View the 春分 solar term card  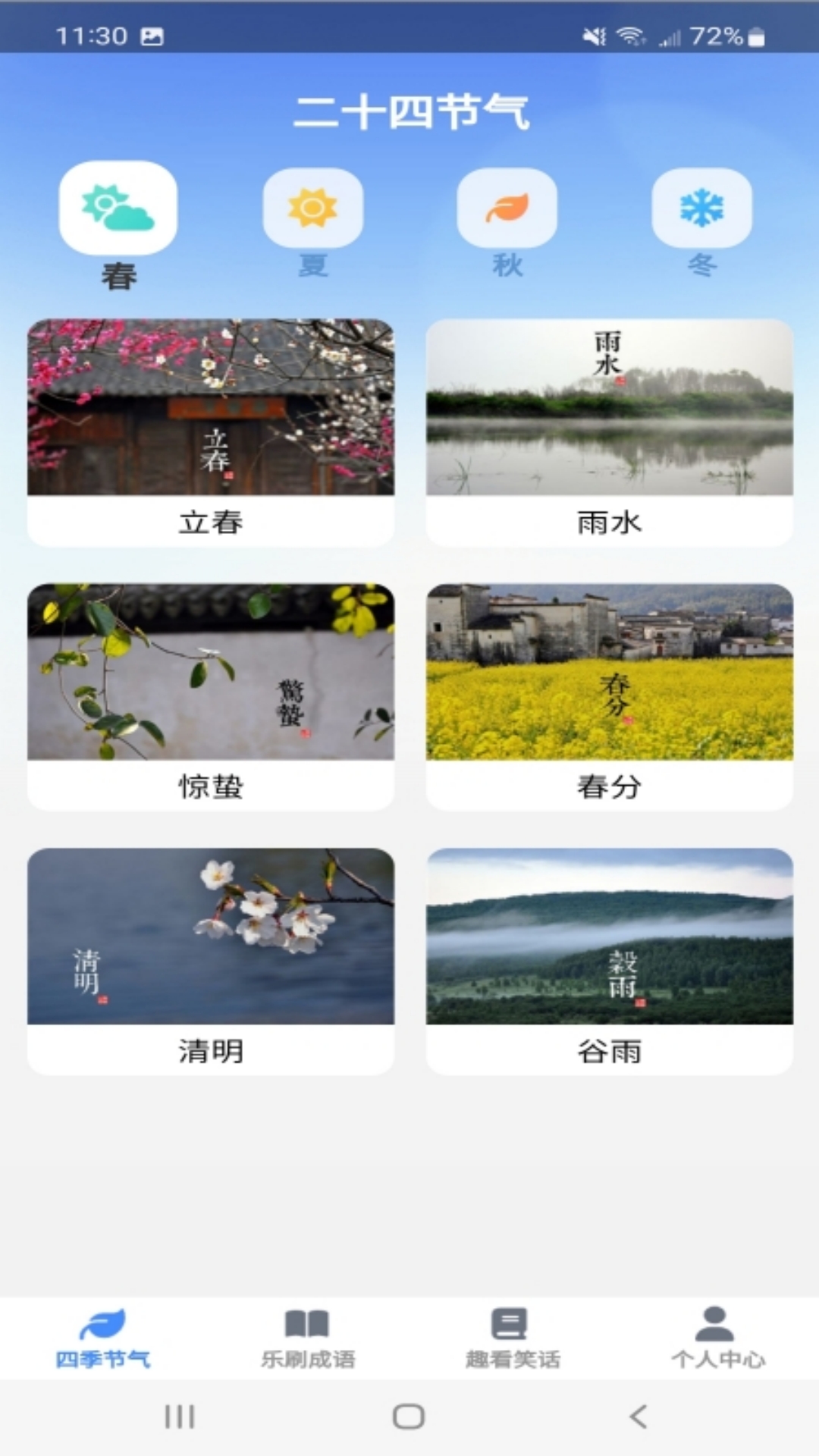point(610,697)
